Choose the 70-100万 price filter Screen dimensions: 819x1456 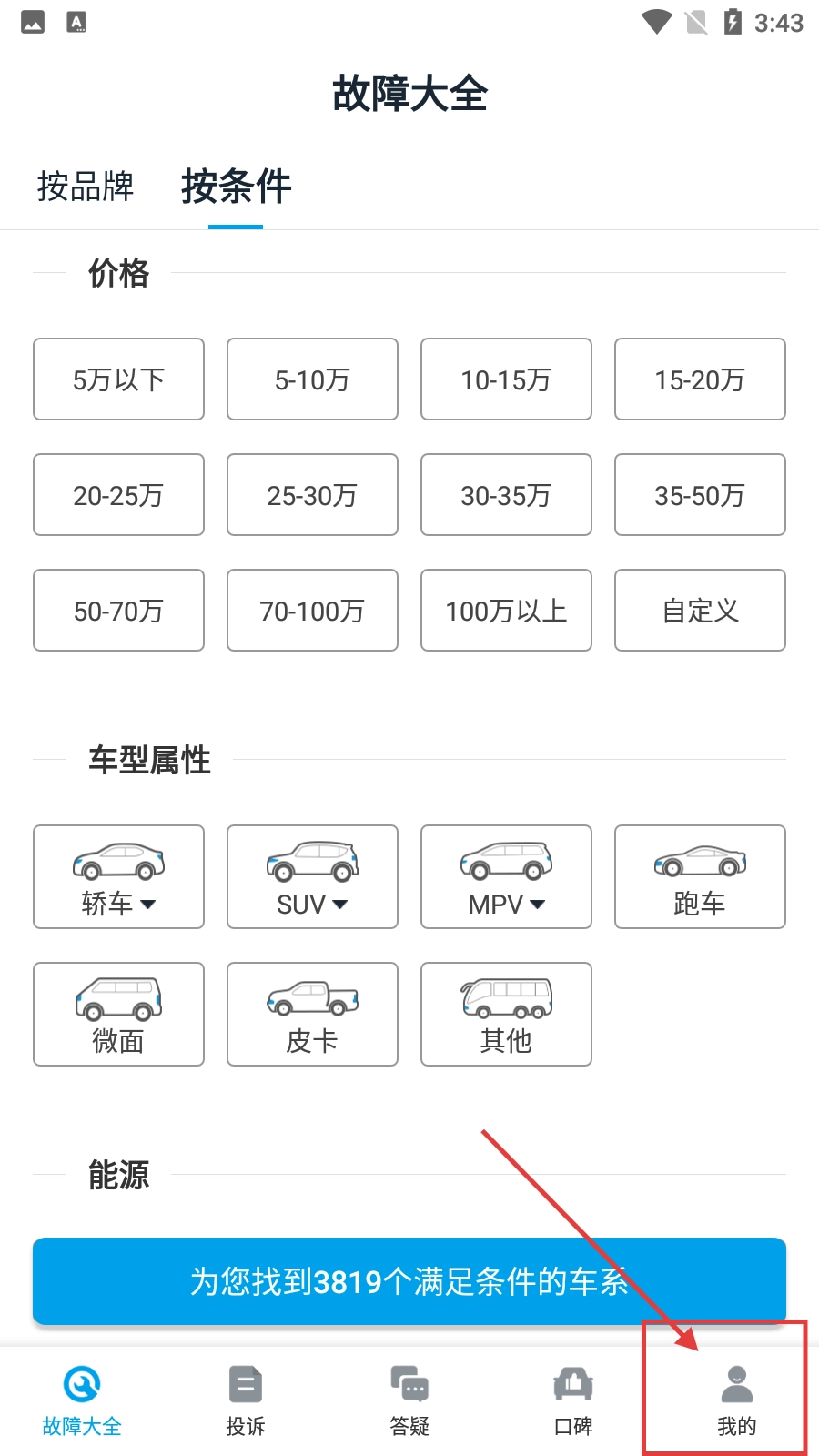[312, 611]
